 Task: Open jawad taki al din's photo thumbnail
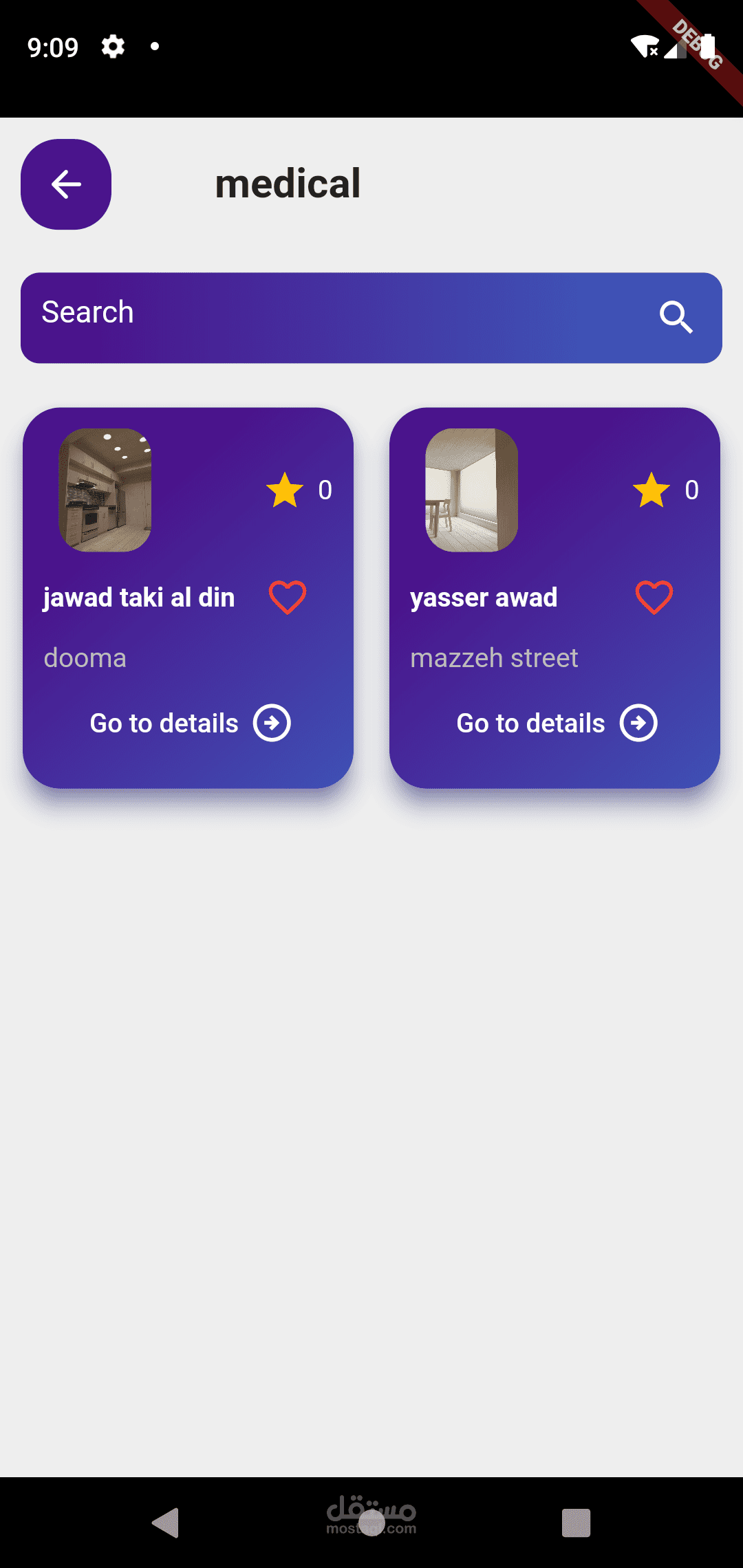(x=105, y=490)
